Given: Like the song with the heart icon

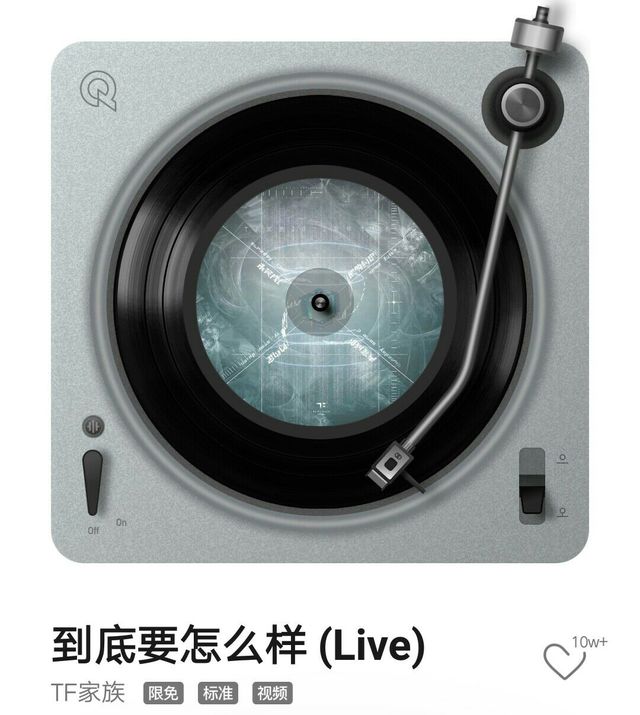Looking at the screenshot, I should (x=564, y=660).
